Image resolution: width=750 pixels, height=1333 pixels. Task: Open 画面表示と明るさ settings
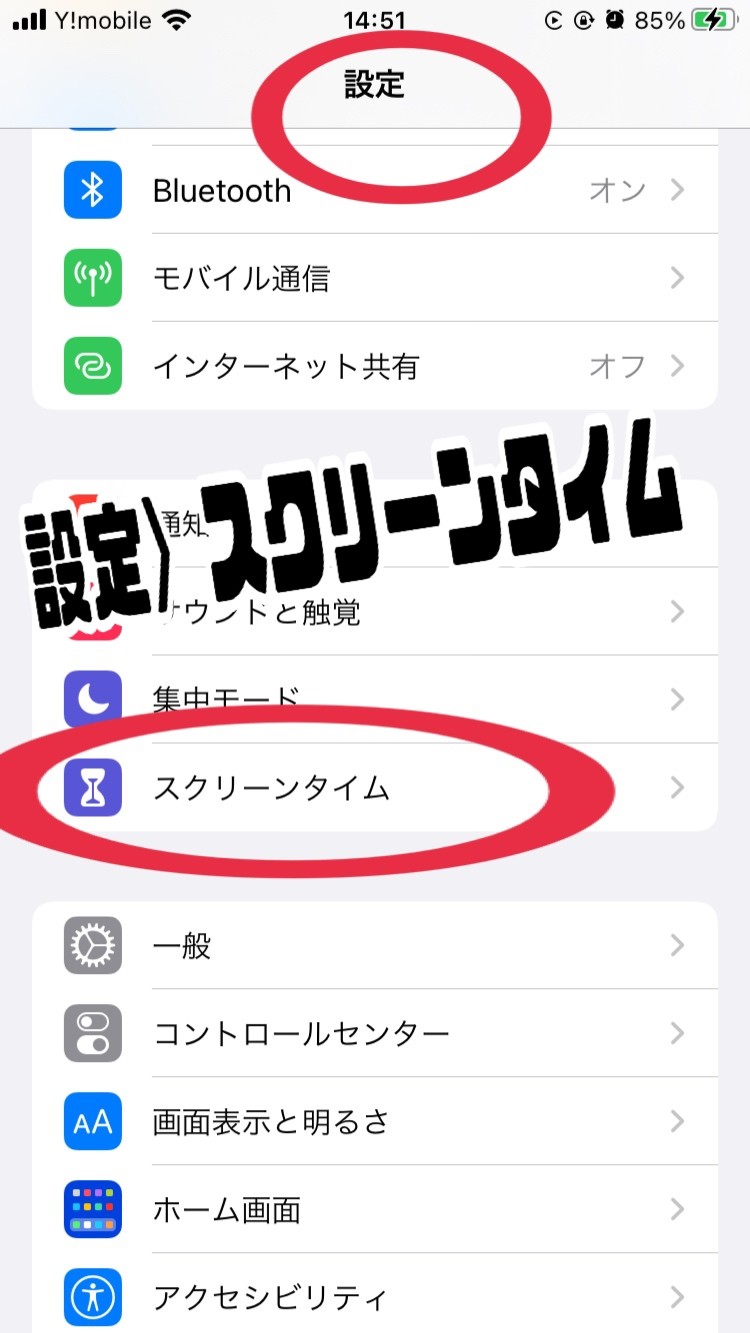[x=375, y=1121]
